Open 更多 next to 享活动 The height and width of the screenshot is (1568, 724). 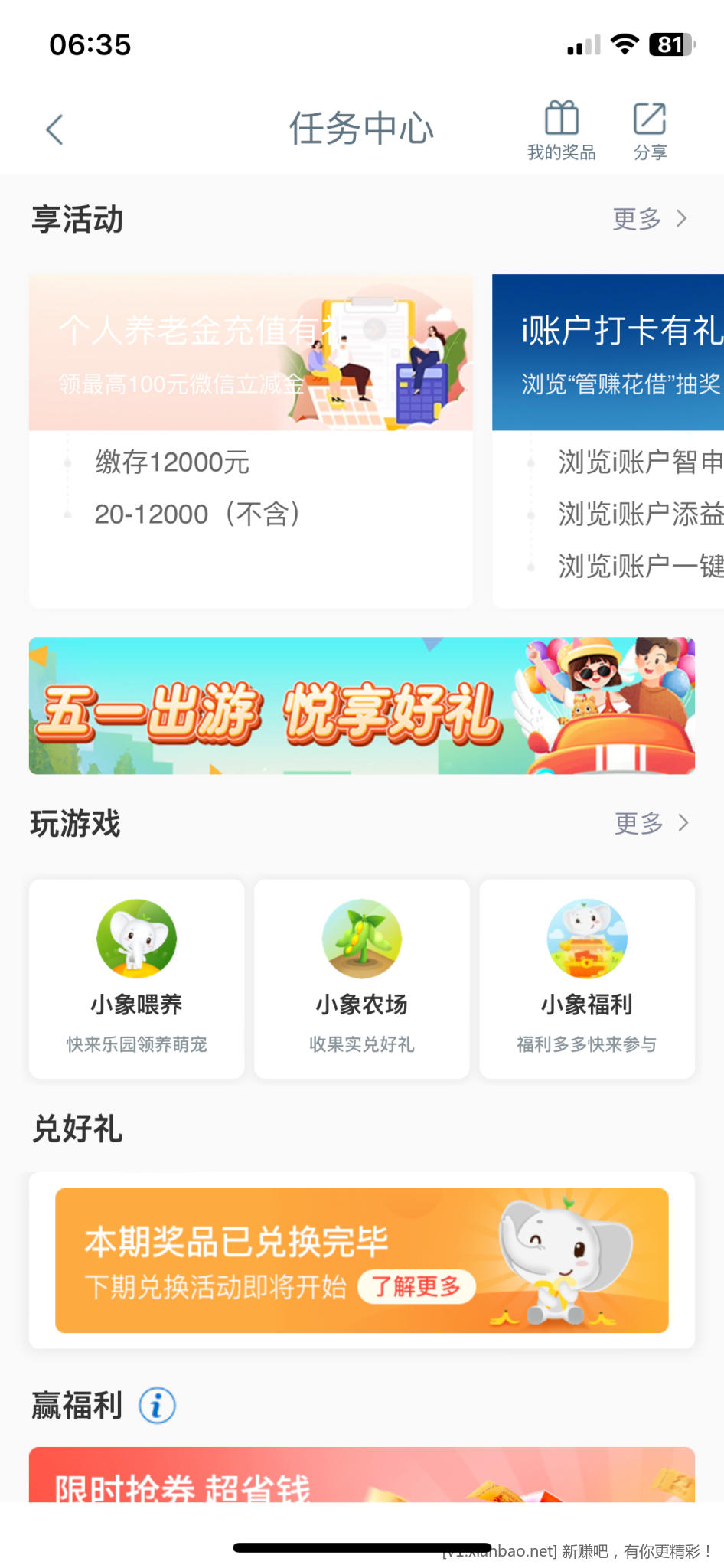(649, 219)
